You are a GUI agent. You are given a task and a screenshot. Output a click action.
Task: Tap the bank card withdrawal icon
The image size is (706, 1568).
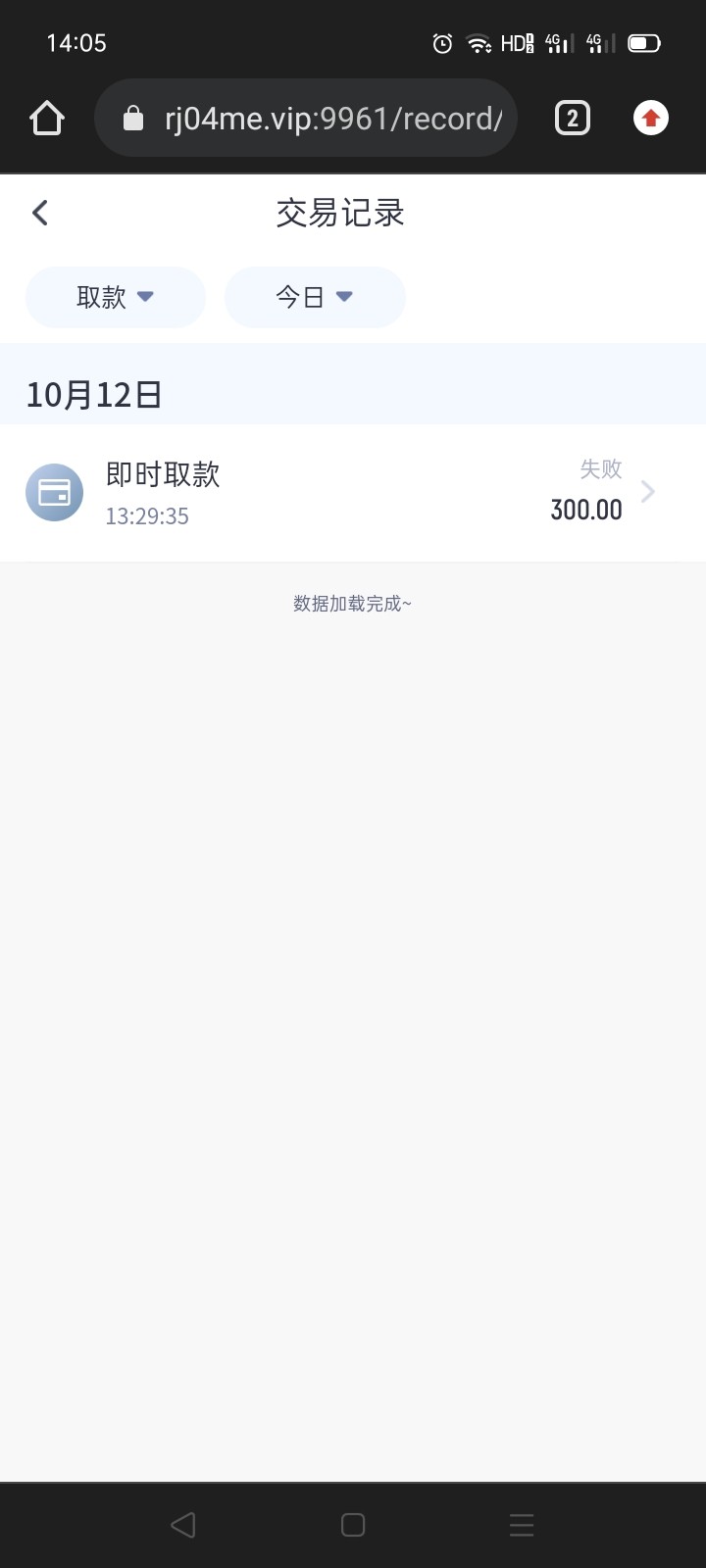click(x=54, y=492)
